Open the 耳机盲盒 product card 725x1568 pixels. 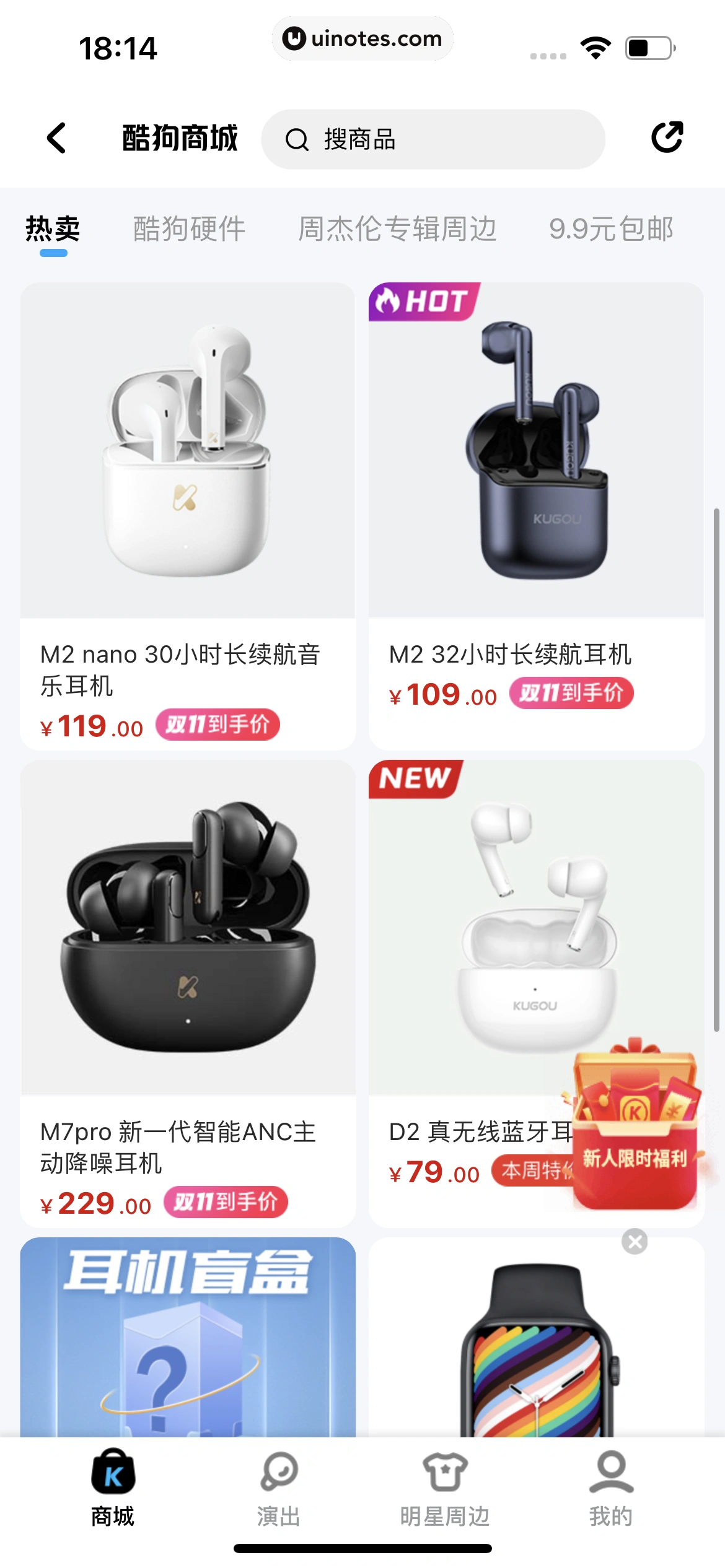click(187, 1338)
